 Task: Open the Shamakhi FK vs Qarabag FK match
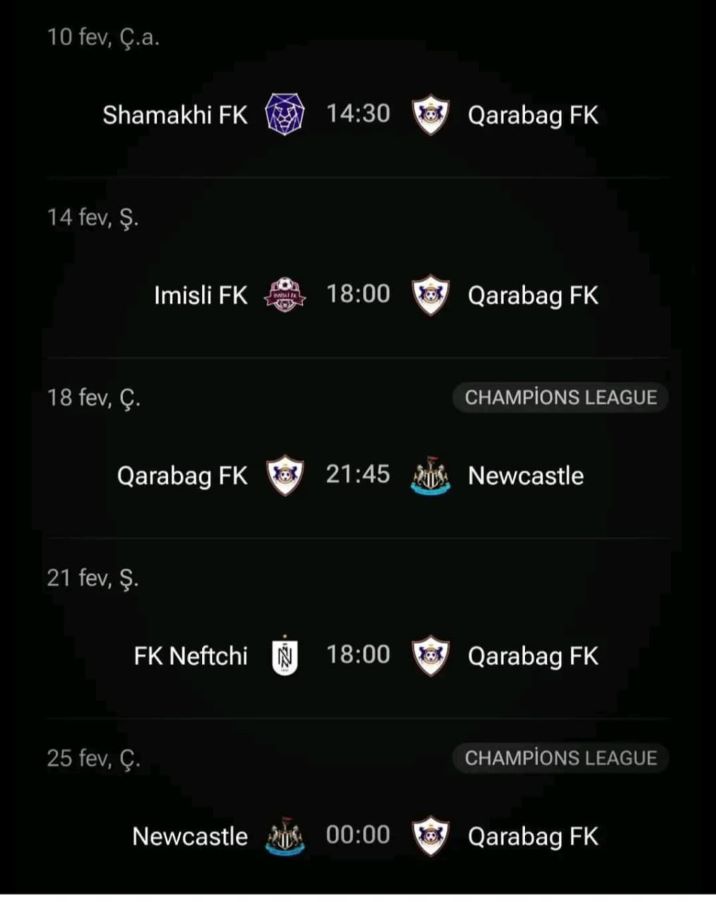pos(357,114)
